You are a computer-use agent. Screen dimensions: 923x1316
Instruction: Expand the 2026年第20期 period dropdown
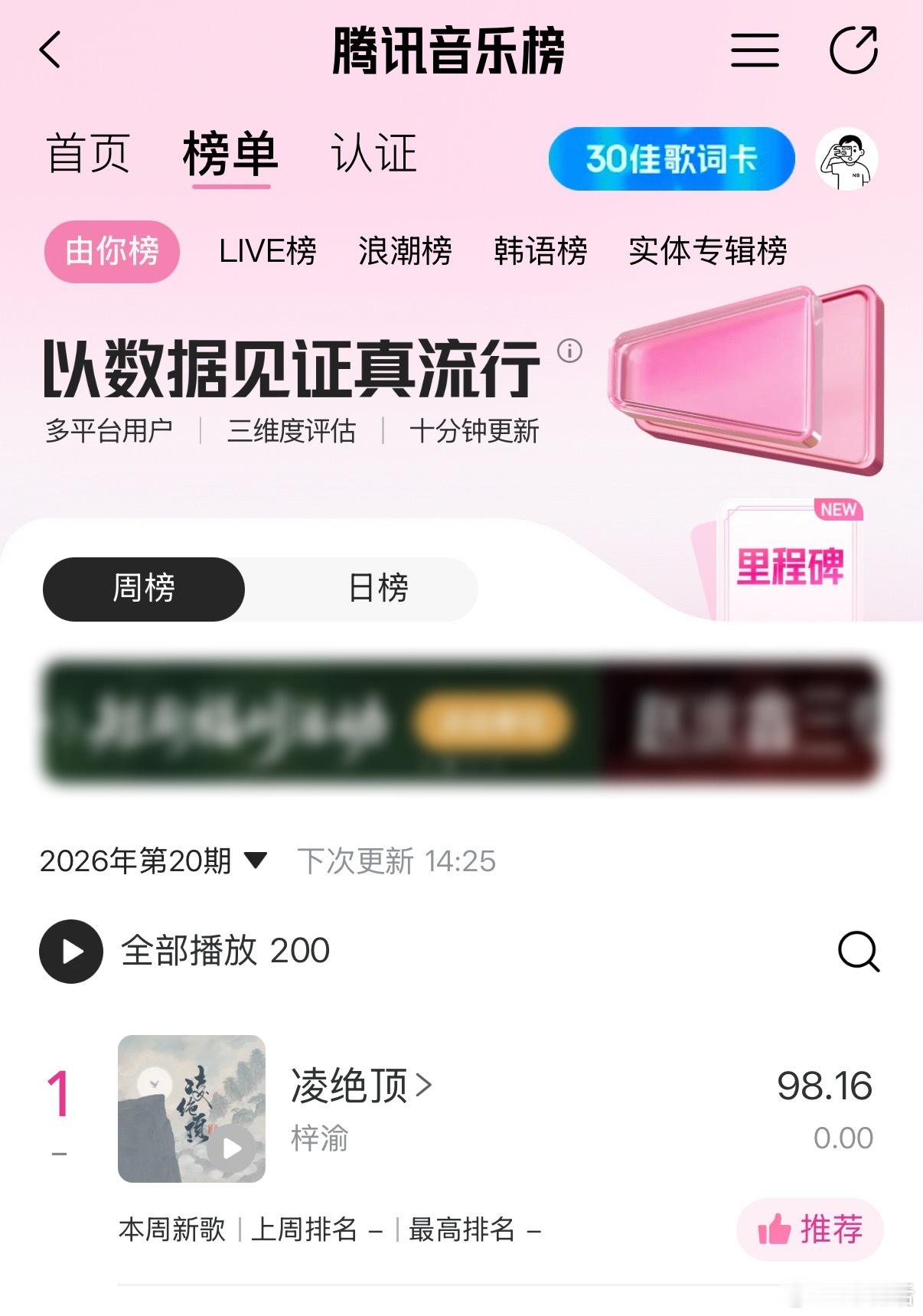[153, 861]
